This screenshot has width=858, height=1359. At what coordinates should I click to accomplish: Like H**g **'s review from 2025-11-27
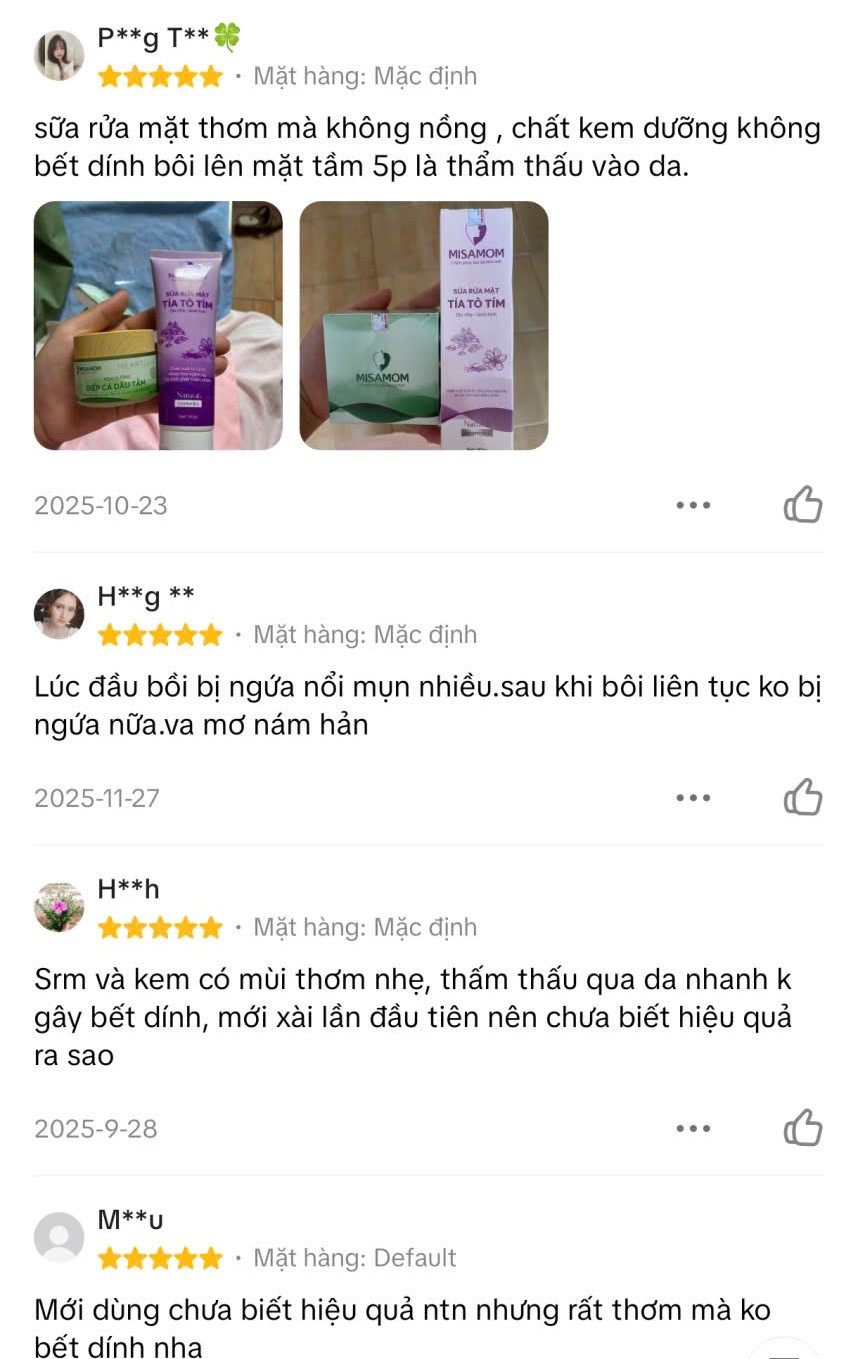coord(802,798)
